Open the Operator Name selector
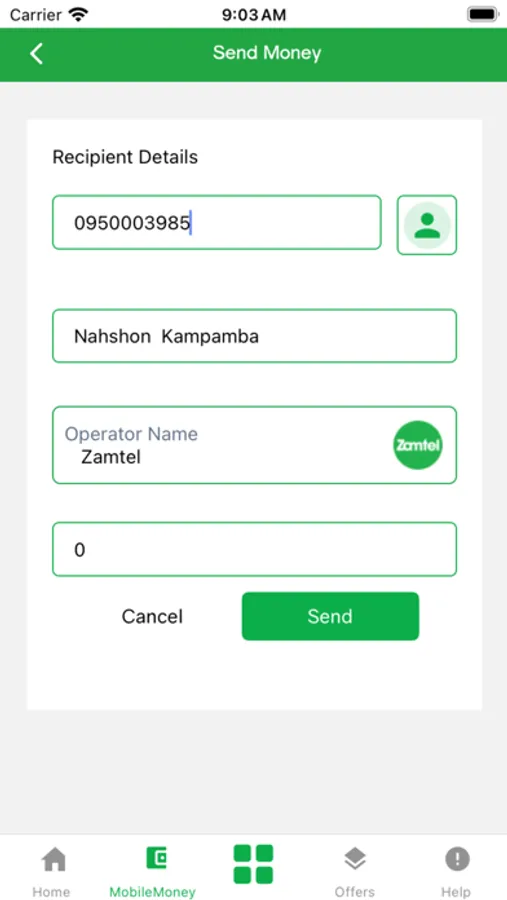This screenshot has width=507, height=900. (x=254, y=445)
